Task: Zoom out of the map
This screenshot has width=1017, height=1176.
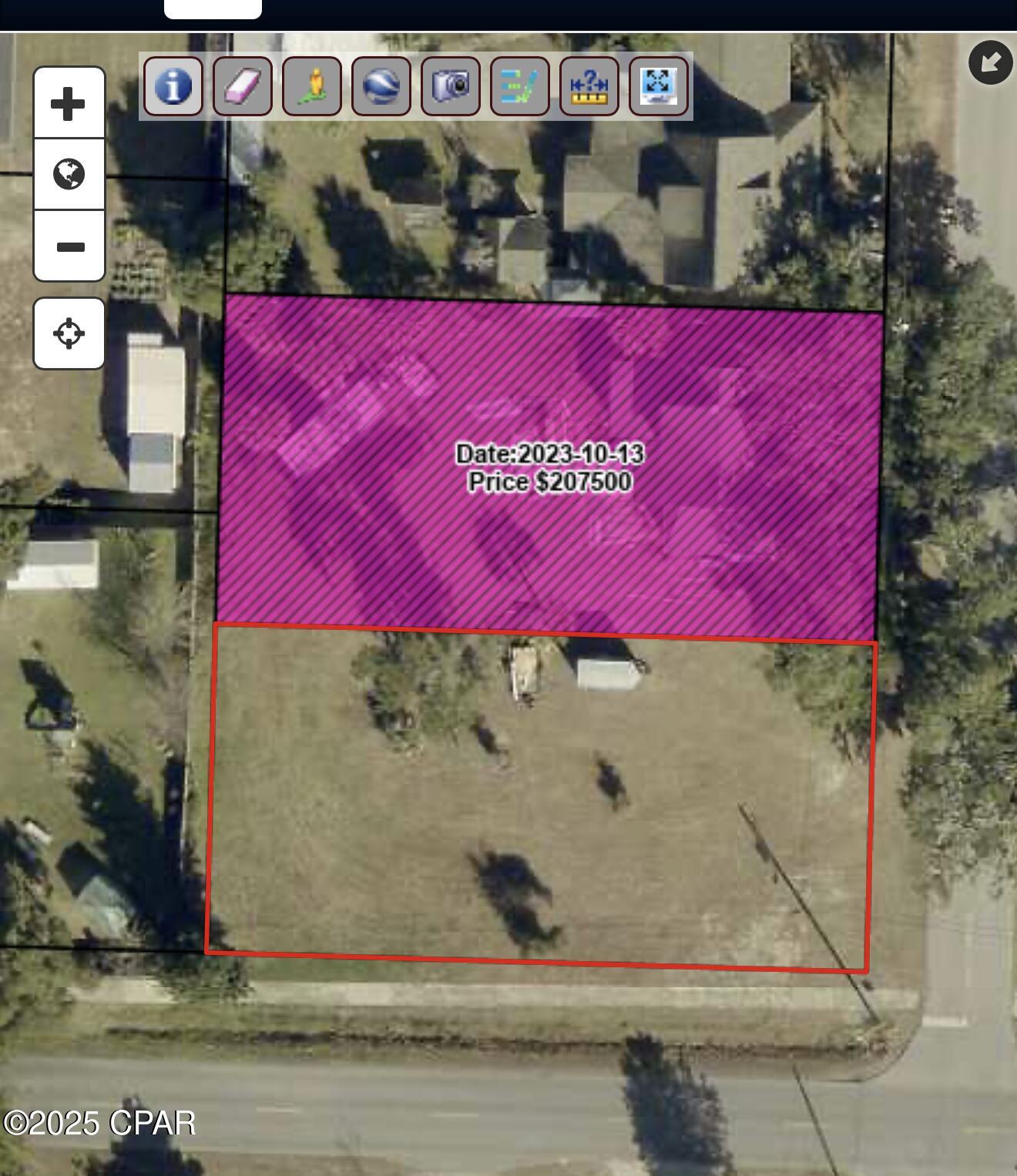Action: pyautogui.click(x=69, y=246)
